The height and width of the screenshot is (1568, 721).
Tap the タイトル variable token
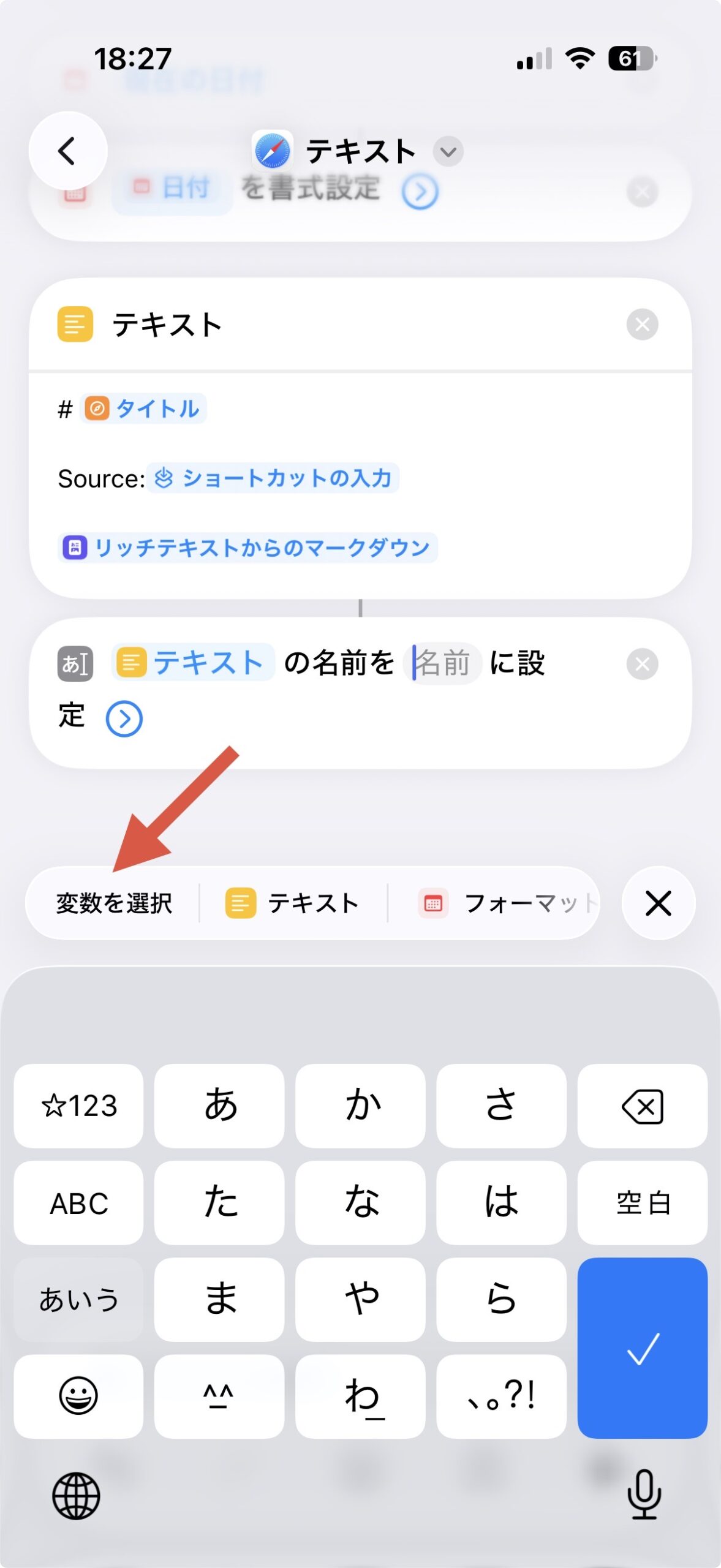point(143,409)
